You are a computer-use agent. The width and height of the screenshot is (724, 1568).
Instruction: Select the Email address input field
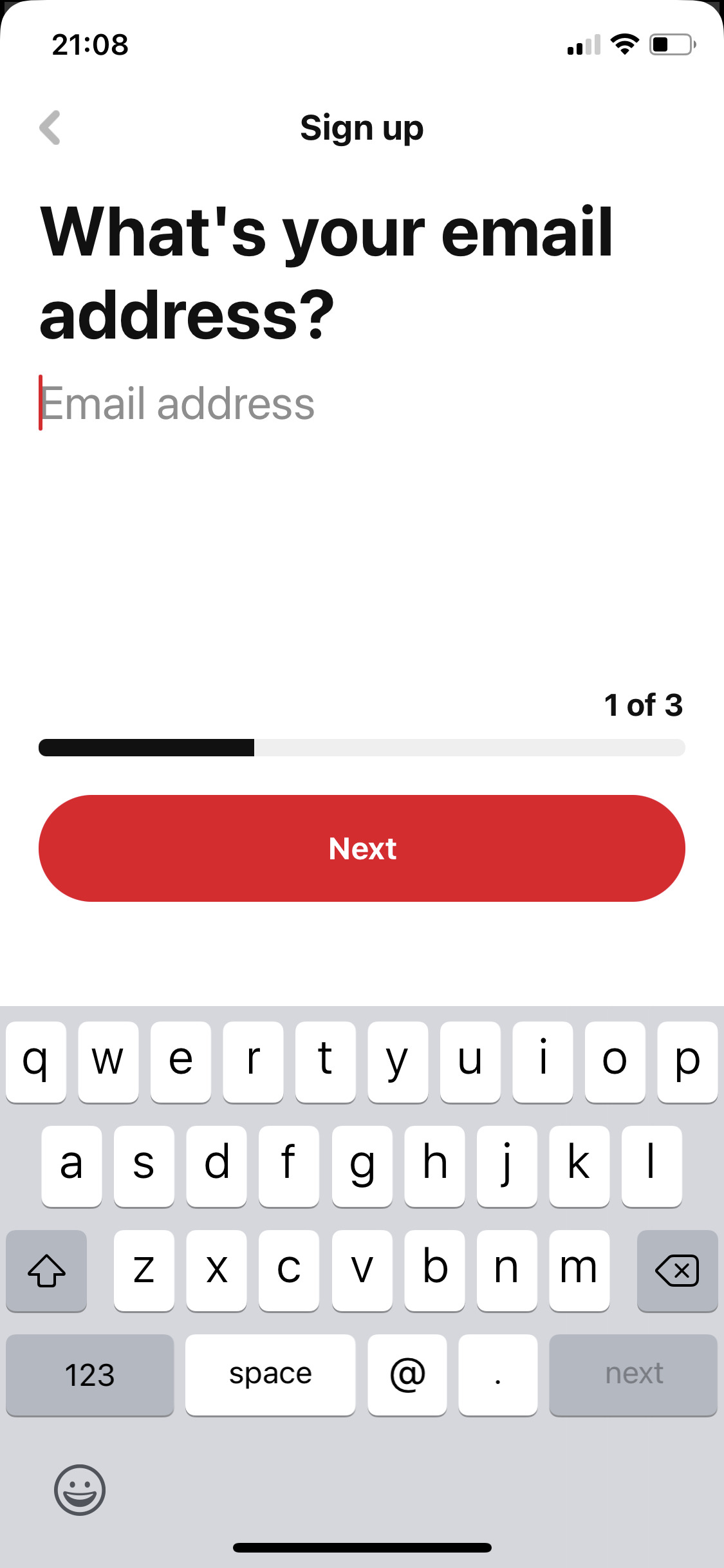click(x=257, y=403)
